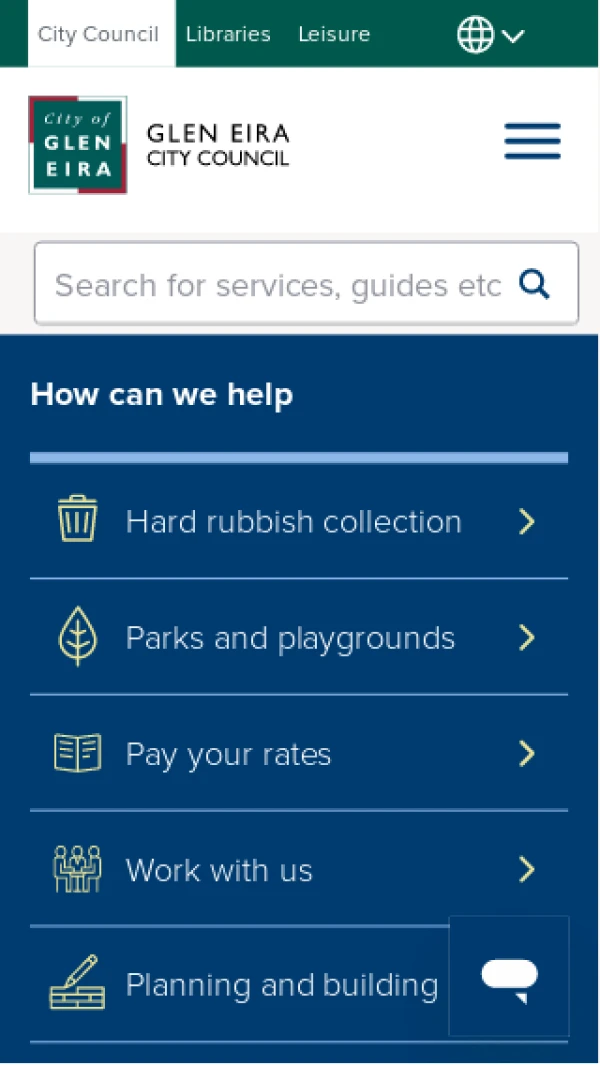The width and height of the screenshot is (600, 1065).
Task: Open the hamburger navigation menu
Action: (532, 141)
